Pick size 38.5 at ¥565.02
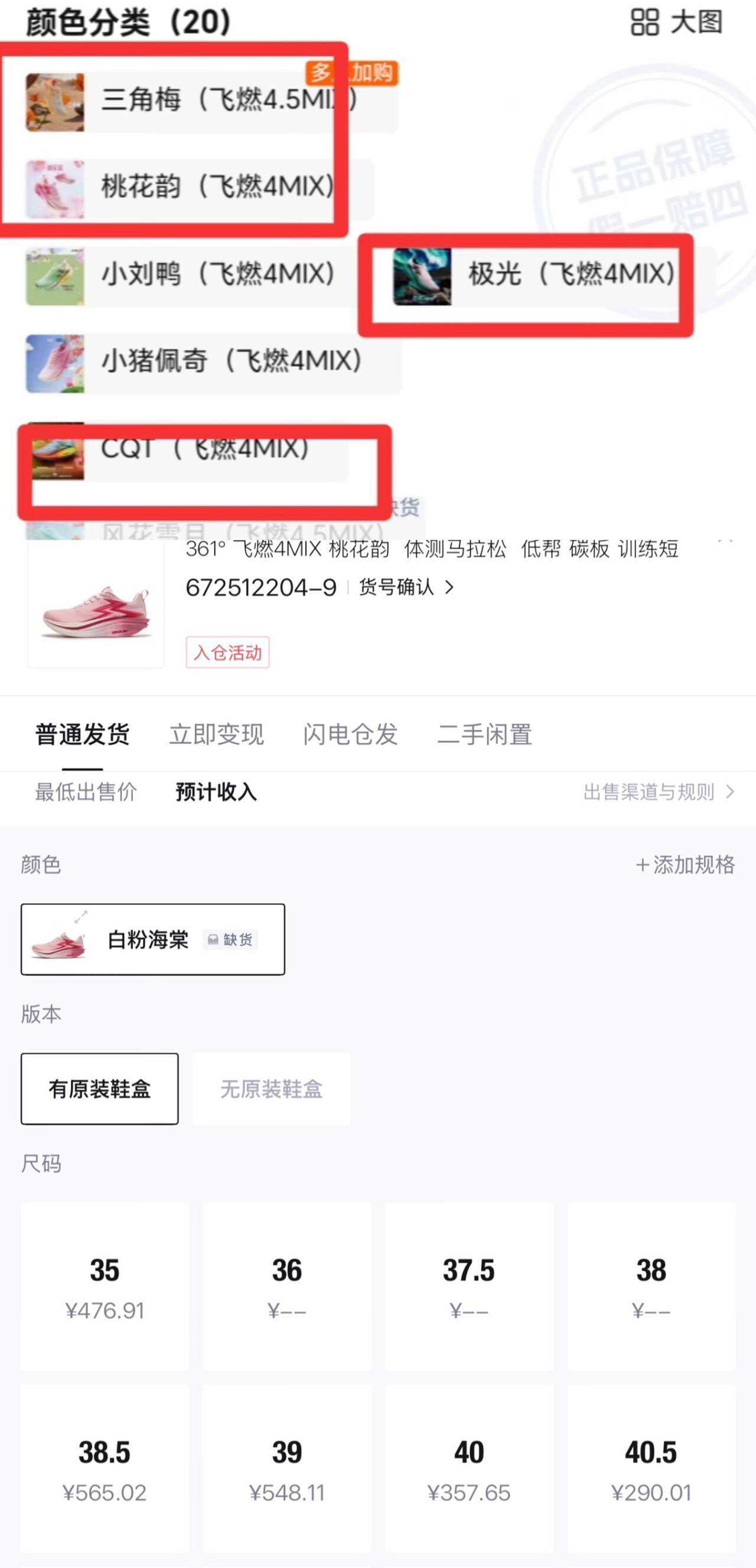This screenshot has width=756, height=1568. pyautogui.click(x=105, y=1469)
